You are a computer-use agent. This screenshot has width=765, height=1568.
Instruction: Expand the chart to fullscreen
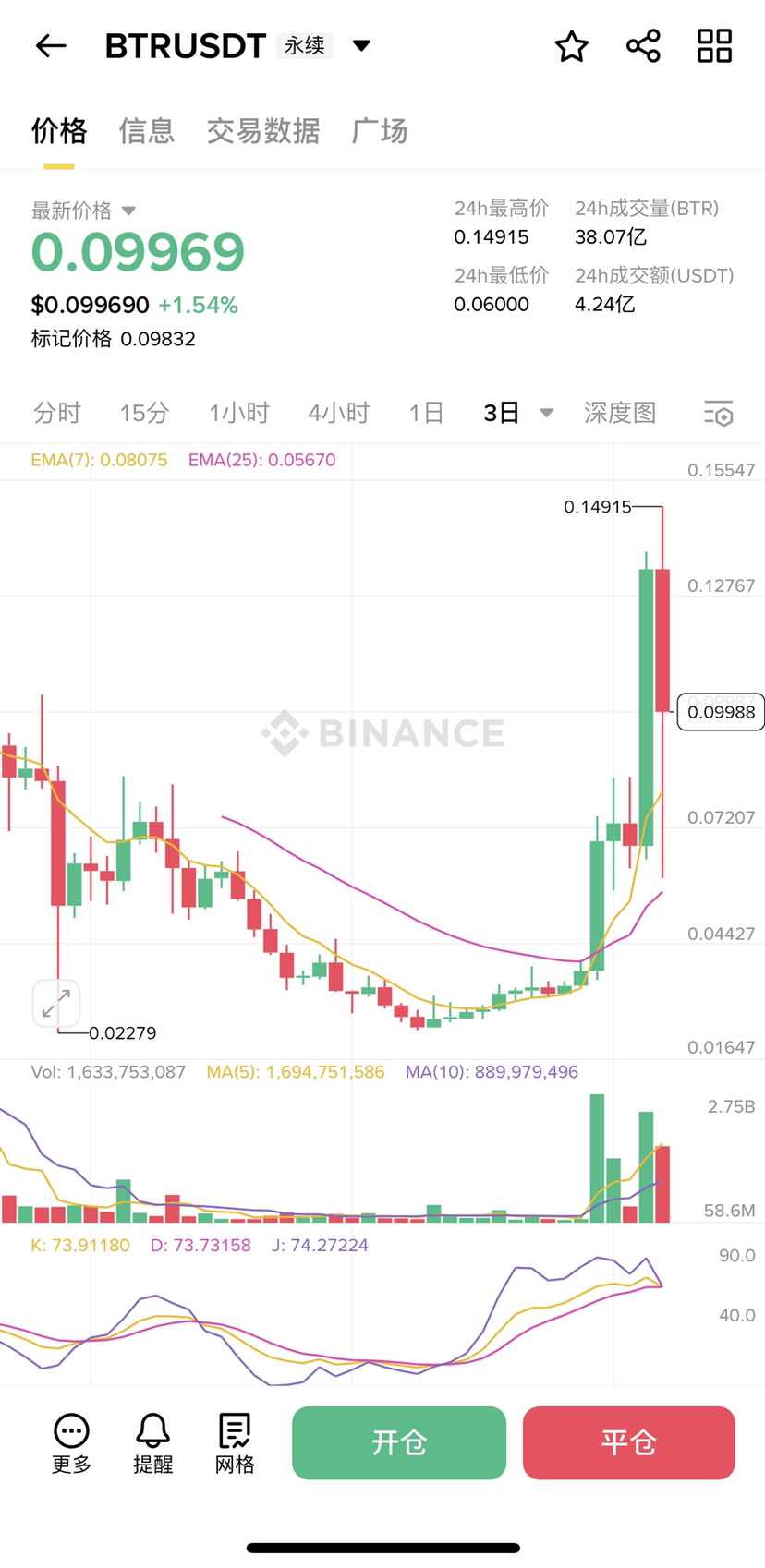click(x=56, y=1002)
